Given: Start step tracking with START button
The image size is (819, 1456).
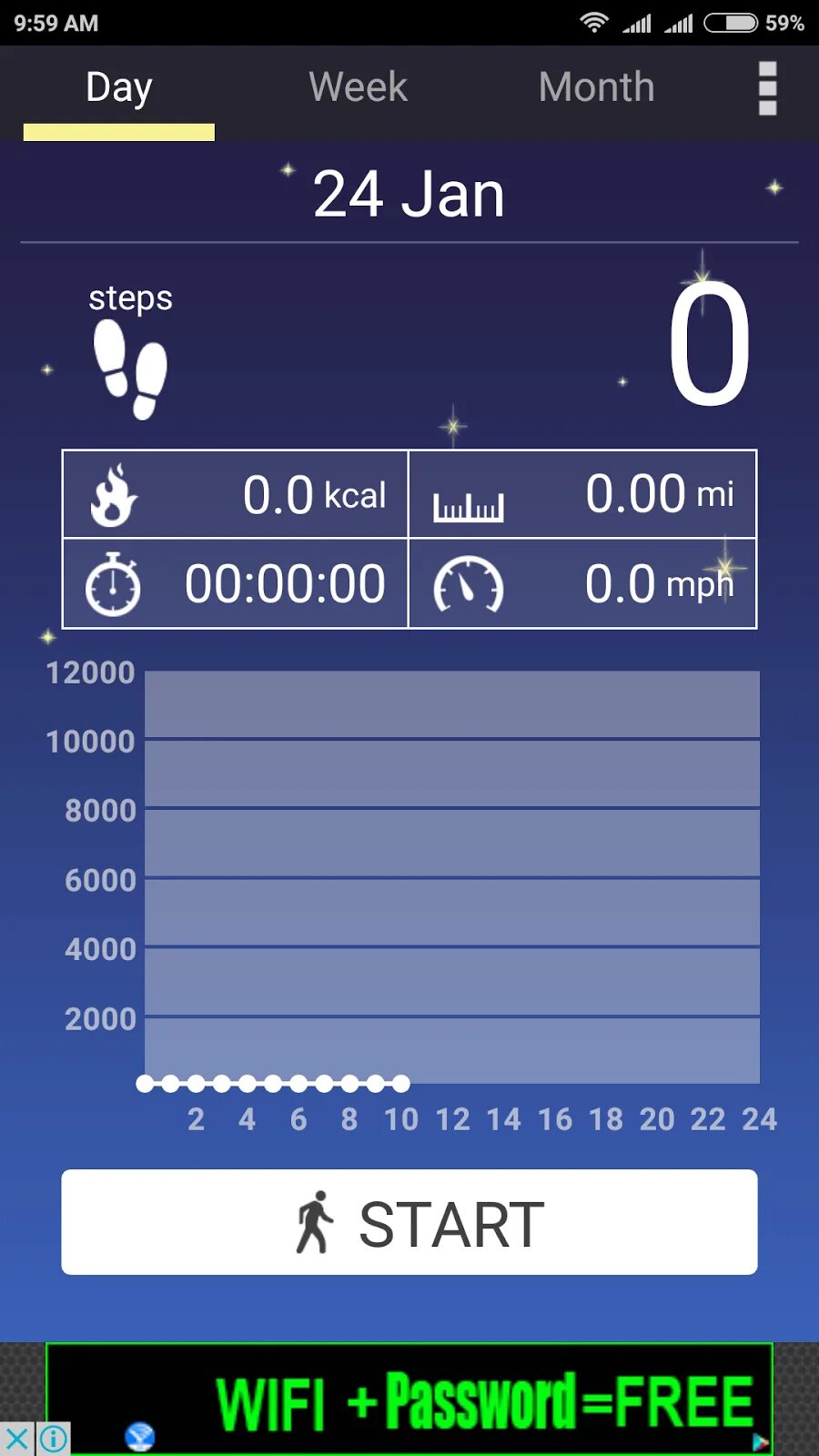Looking at the screenshot, I should click(x=409, y=1222).
